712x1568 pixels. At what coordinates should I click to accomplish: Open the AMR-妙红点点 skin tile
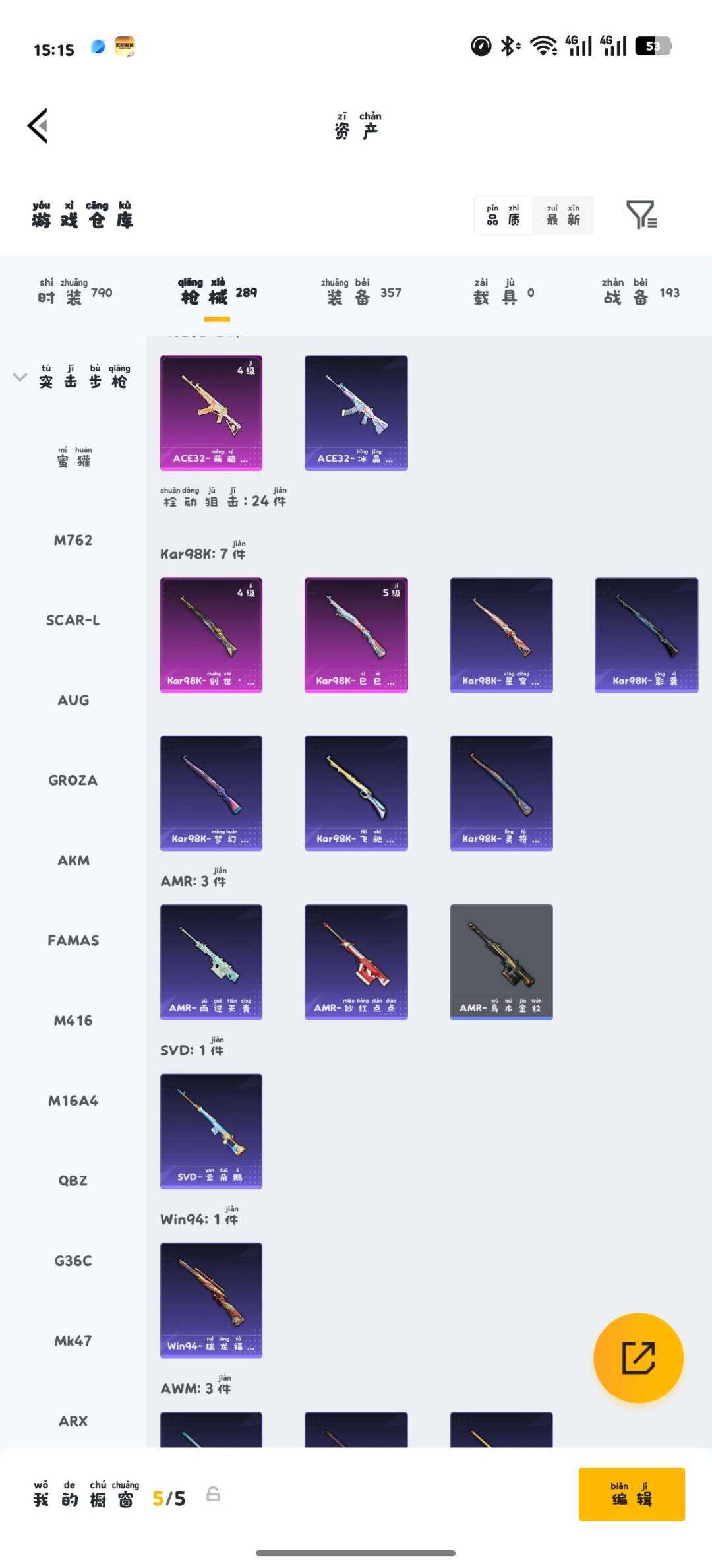[356, 962]
